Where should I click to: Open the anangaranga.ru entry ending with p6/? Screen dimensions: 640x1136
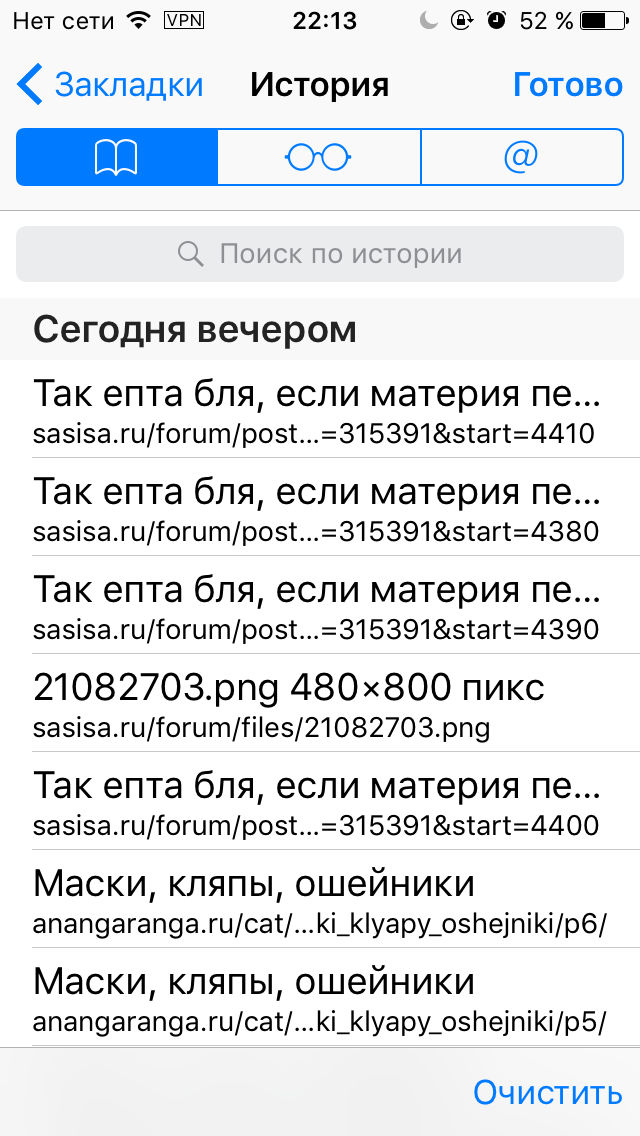318,901
